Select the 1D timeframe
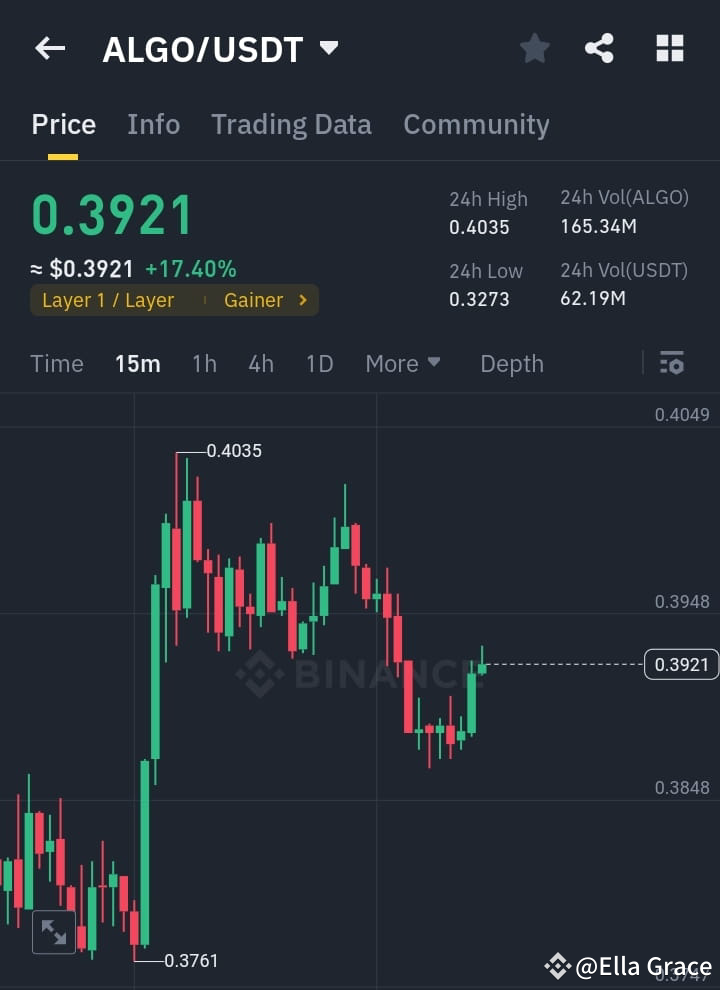The image size is (720, 990). point(320,364)
